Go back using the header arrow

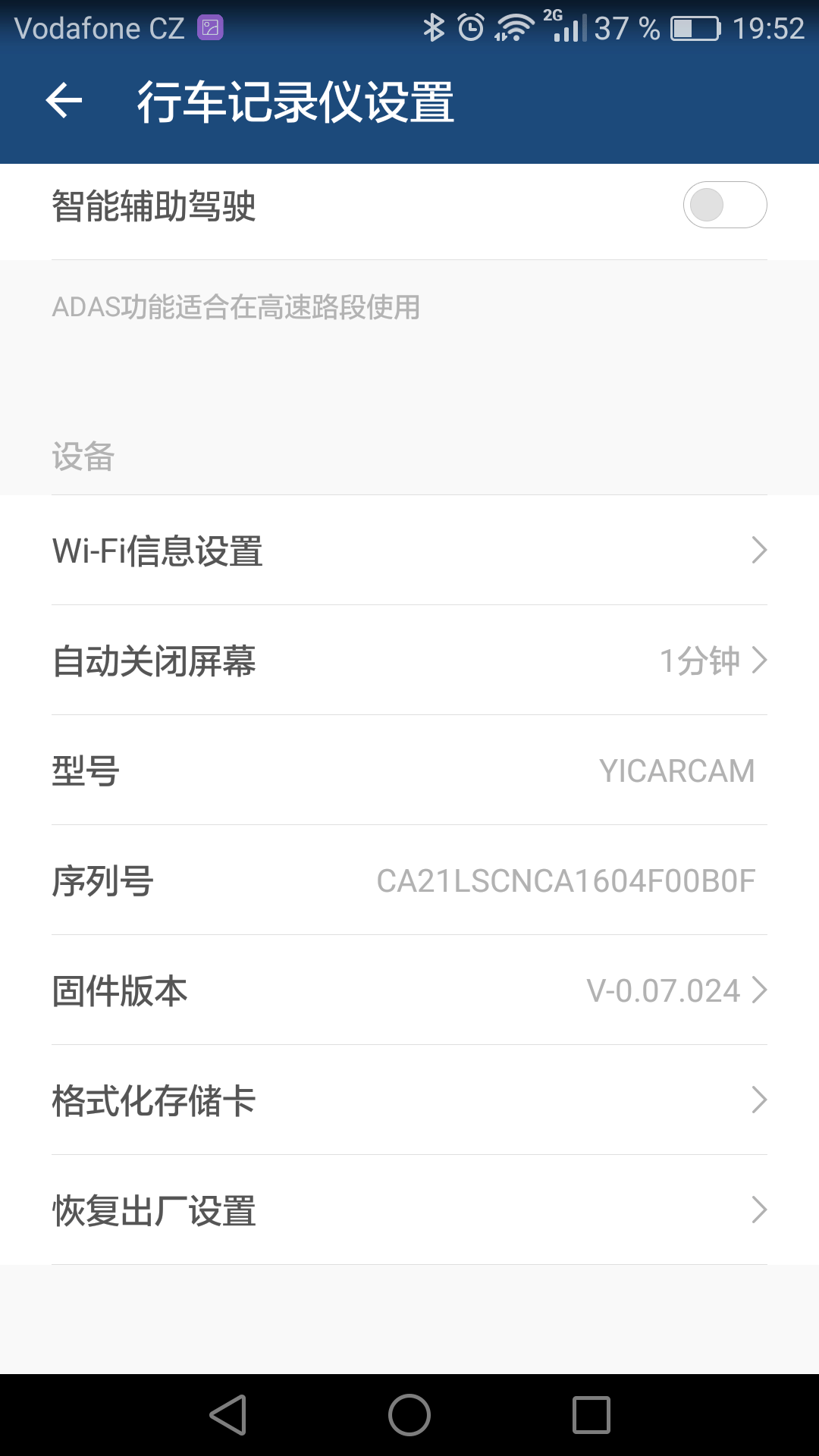(64, 101)
